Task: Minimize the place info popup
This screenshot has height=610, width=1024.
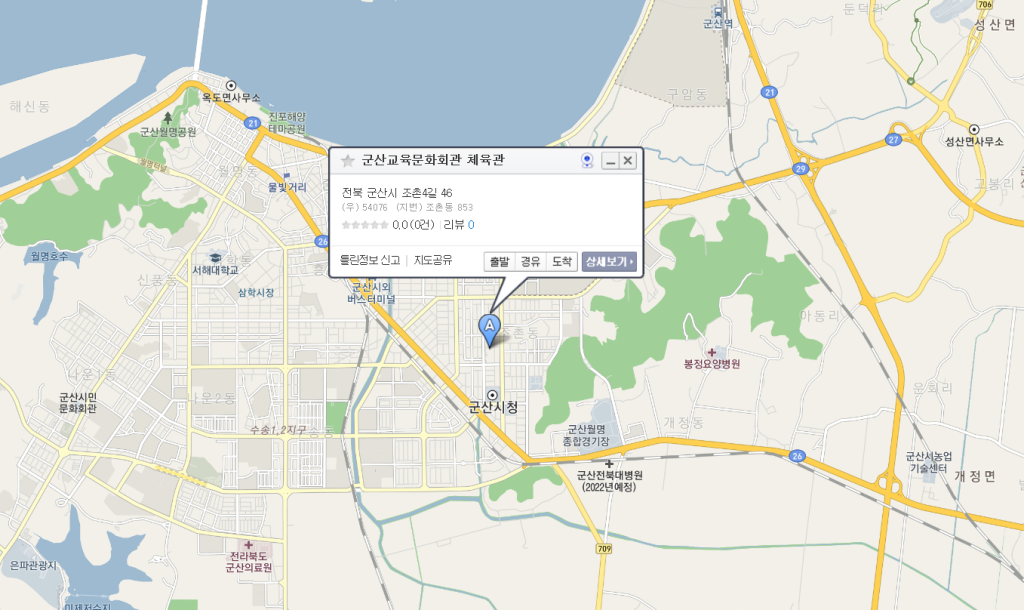Action: (610, 161)
